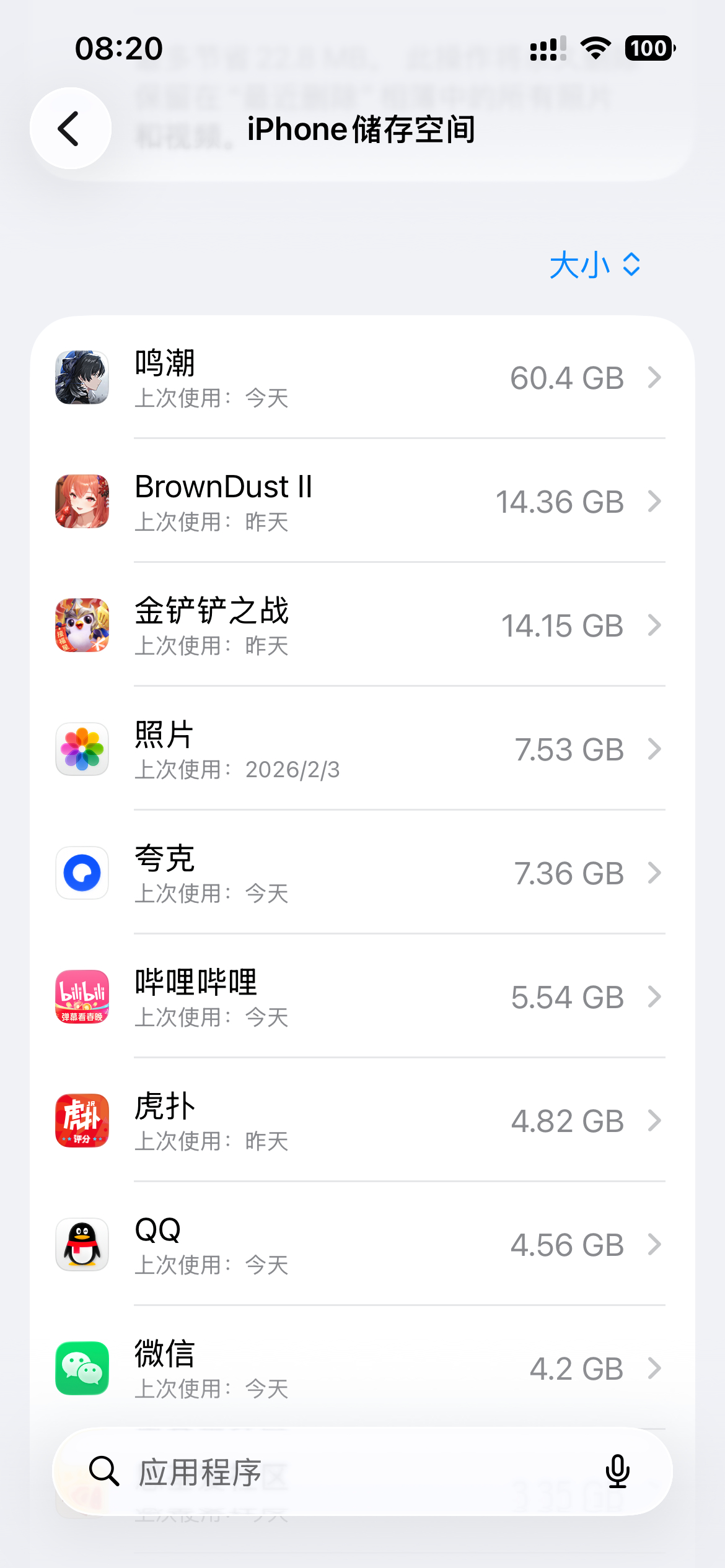Image resolution: width=725 pixels, height=1568 pixels.
Task: Go back from iPhone储存空间
Action: [x=70, y=128]
